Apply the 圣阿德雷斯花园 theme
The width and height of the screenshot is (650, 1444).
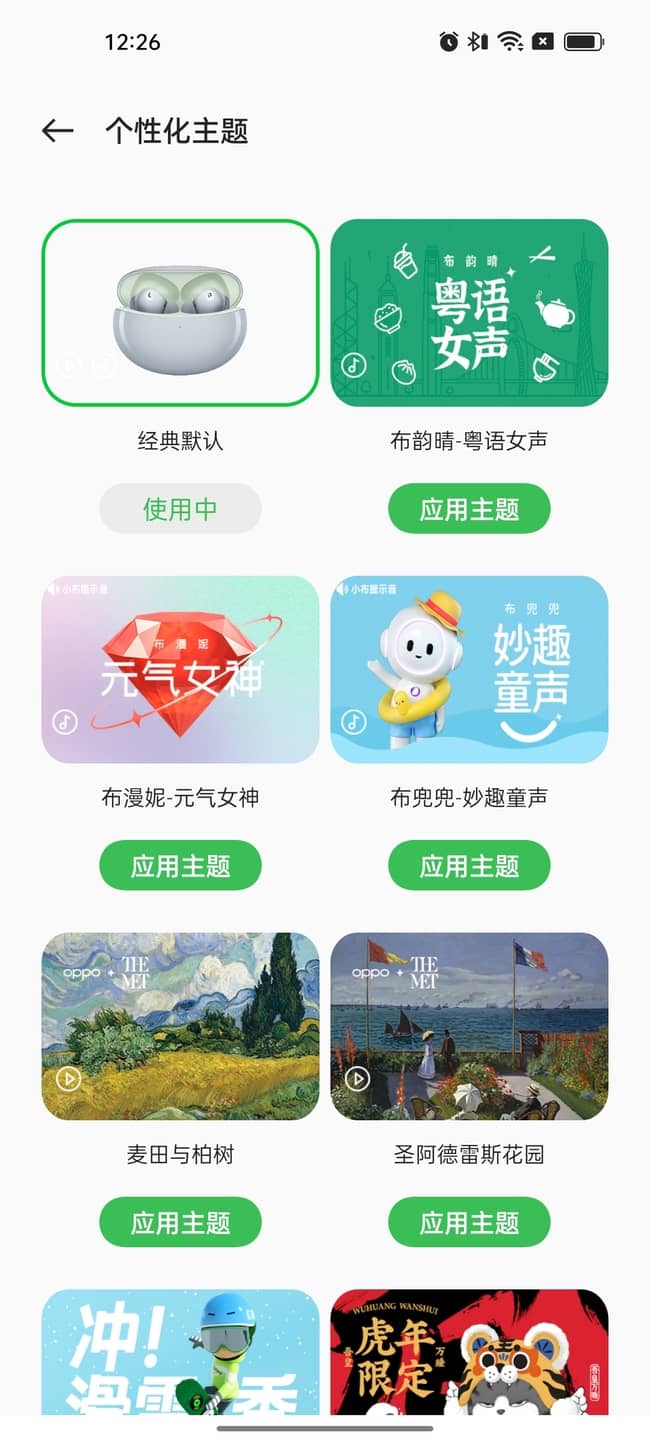469,1223
